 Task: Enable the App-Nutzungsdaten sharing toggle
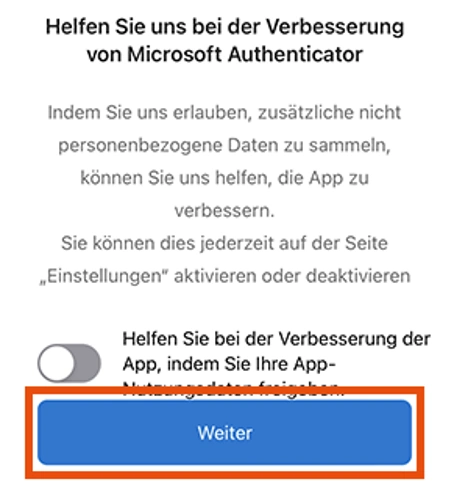tap(69, 363)
